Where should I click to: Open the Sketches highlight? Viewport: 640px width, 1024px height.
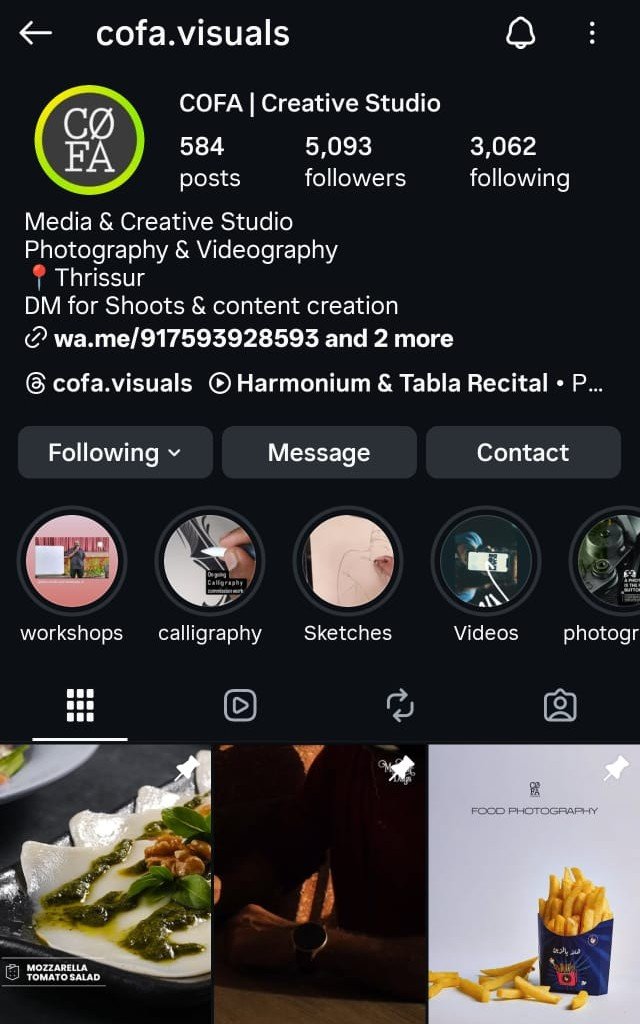coord(348,560)
